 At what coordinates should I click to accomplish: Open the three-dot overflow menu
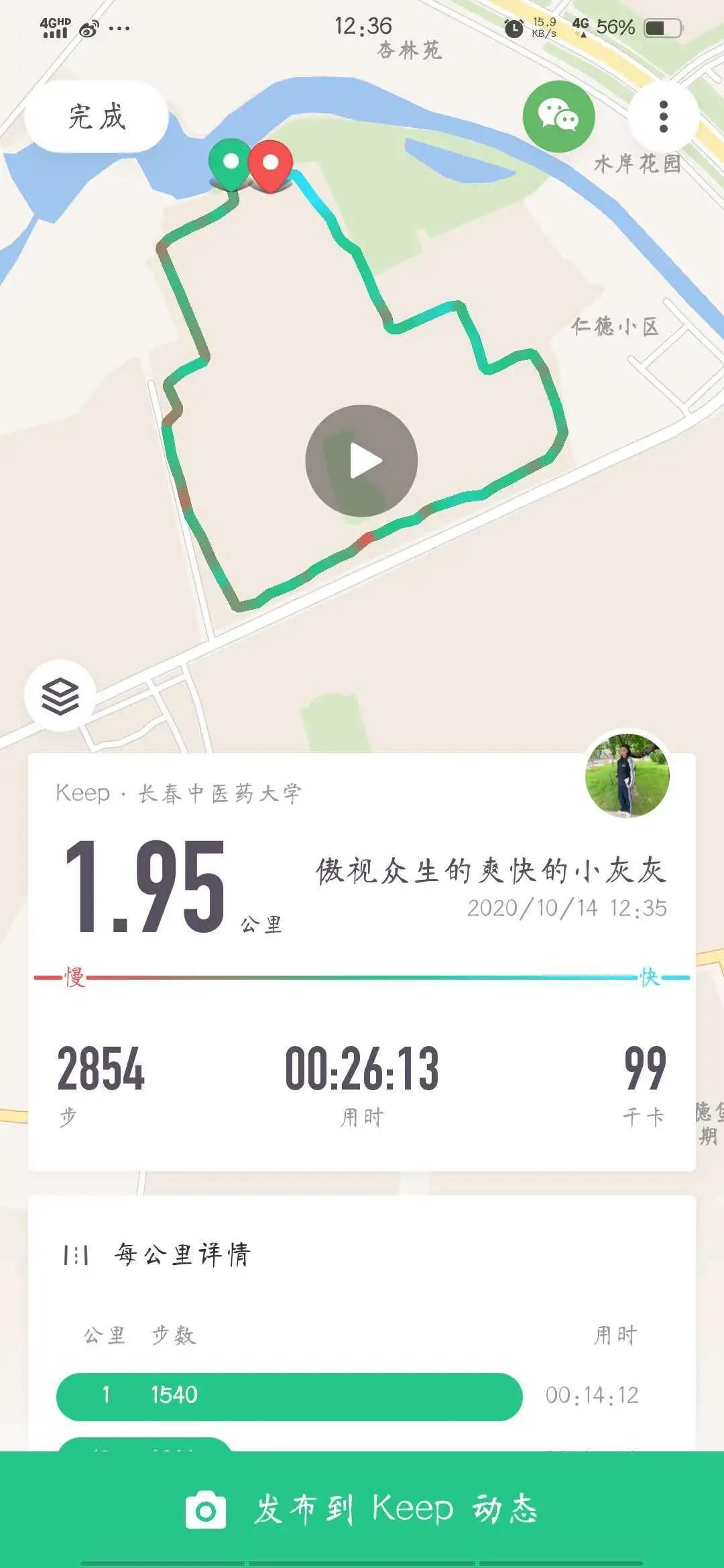pos(663,117)
